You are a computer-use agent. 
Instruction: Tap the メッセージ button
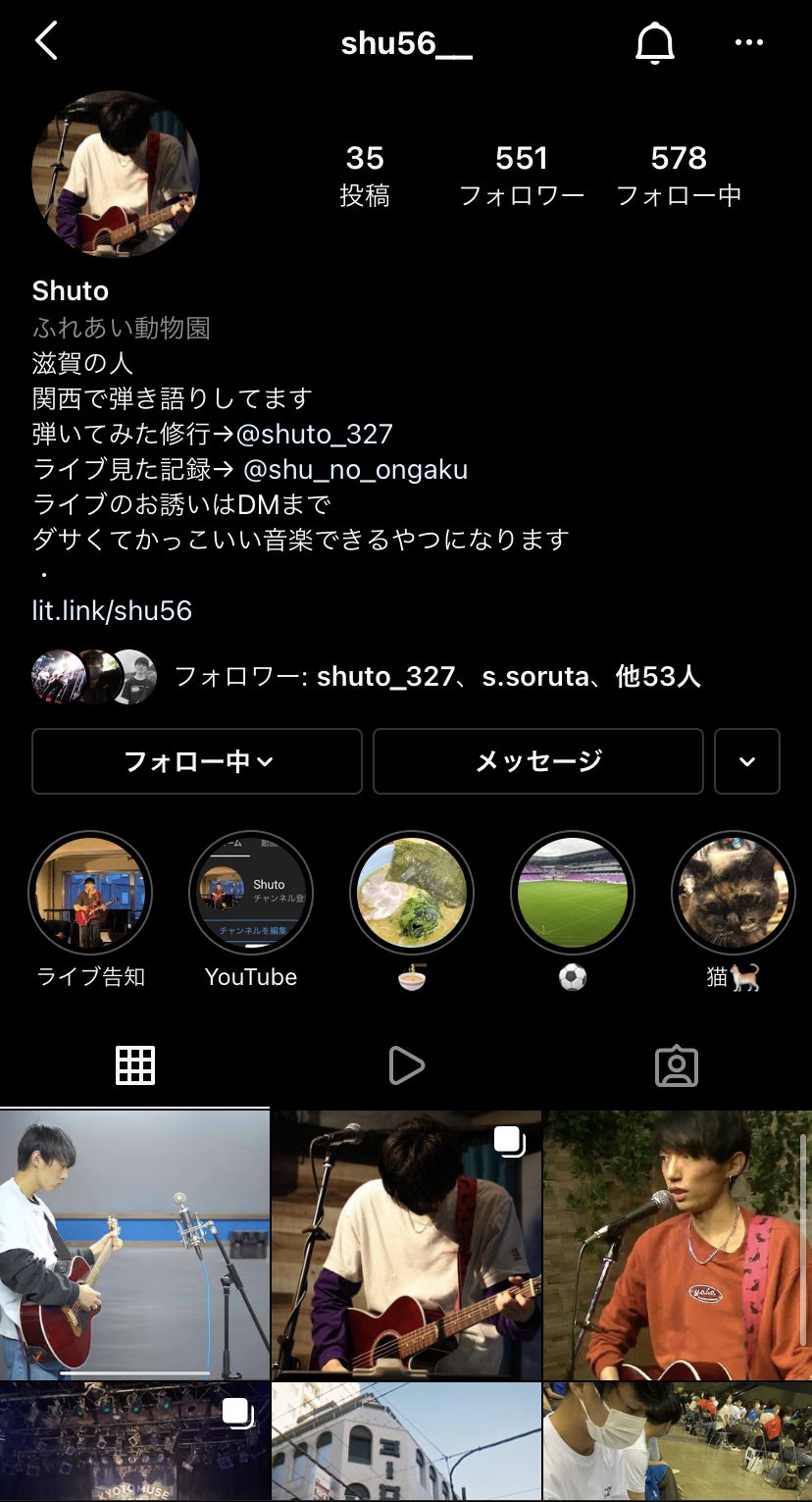(x=537, y=760)
